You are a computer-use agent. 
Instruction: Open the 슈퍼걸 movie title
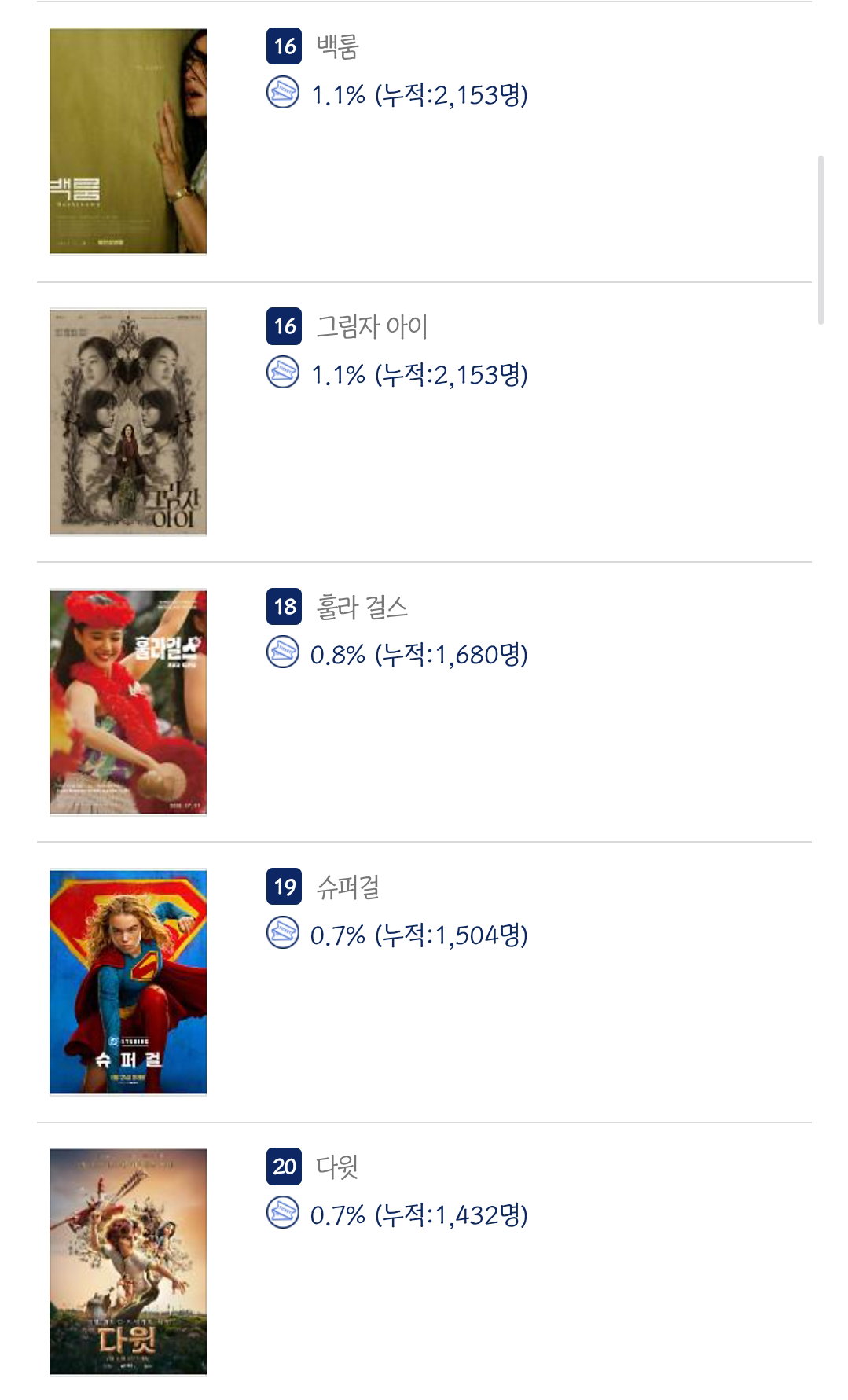pyautogui.click(x=348, y=887)
